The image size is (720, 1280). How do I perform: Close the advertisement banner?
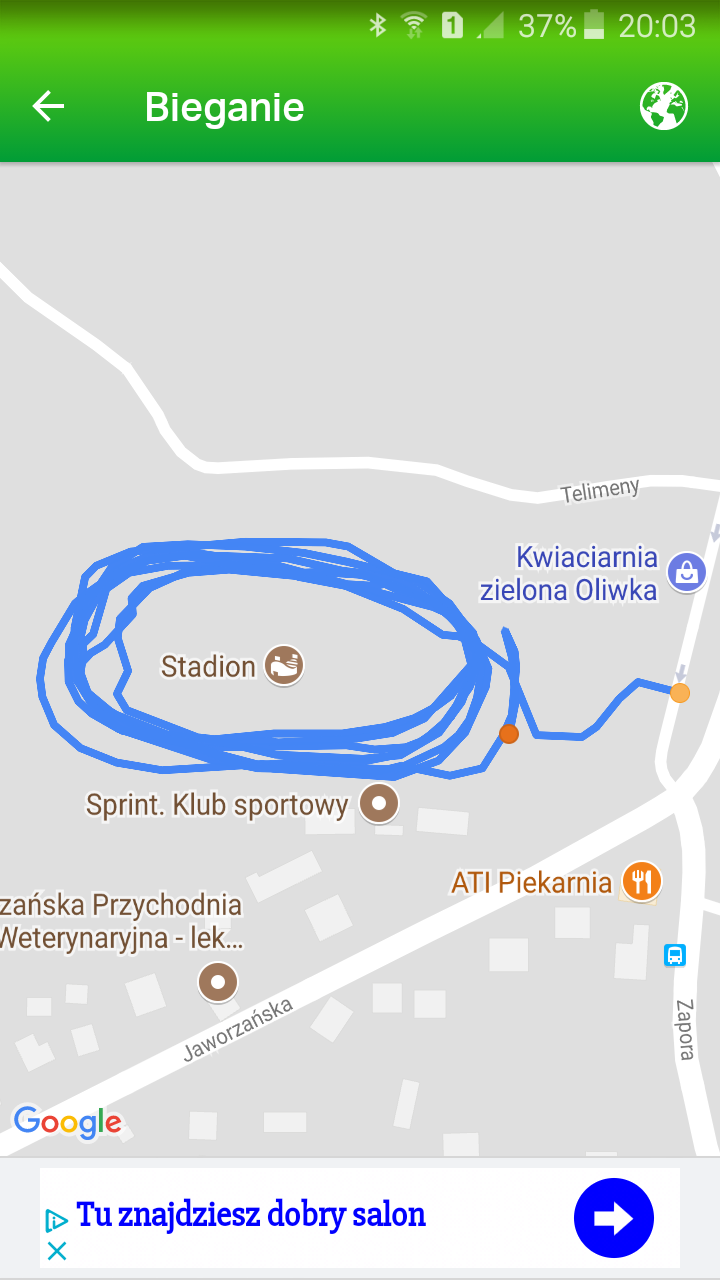click(x=57, y=1251)
